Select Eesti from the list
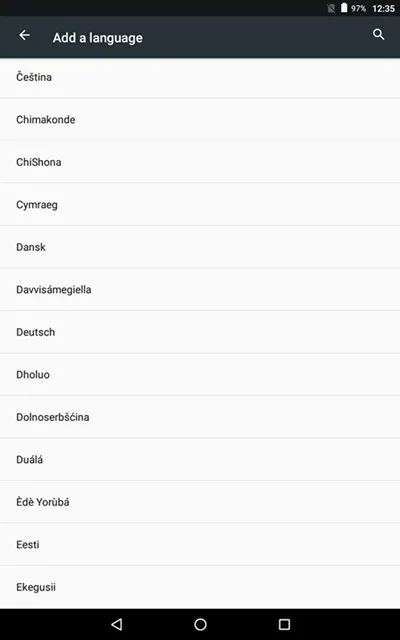This screenshot has height=640, width=400. click(x=200, y=544)
